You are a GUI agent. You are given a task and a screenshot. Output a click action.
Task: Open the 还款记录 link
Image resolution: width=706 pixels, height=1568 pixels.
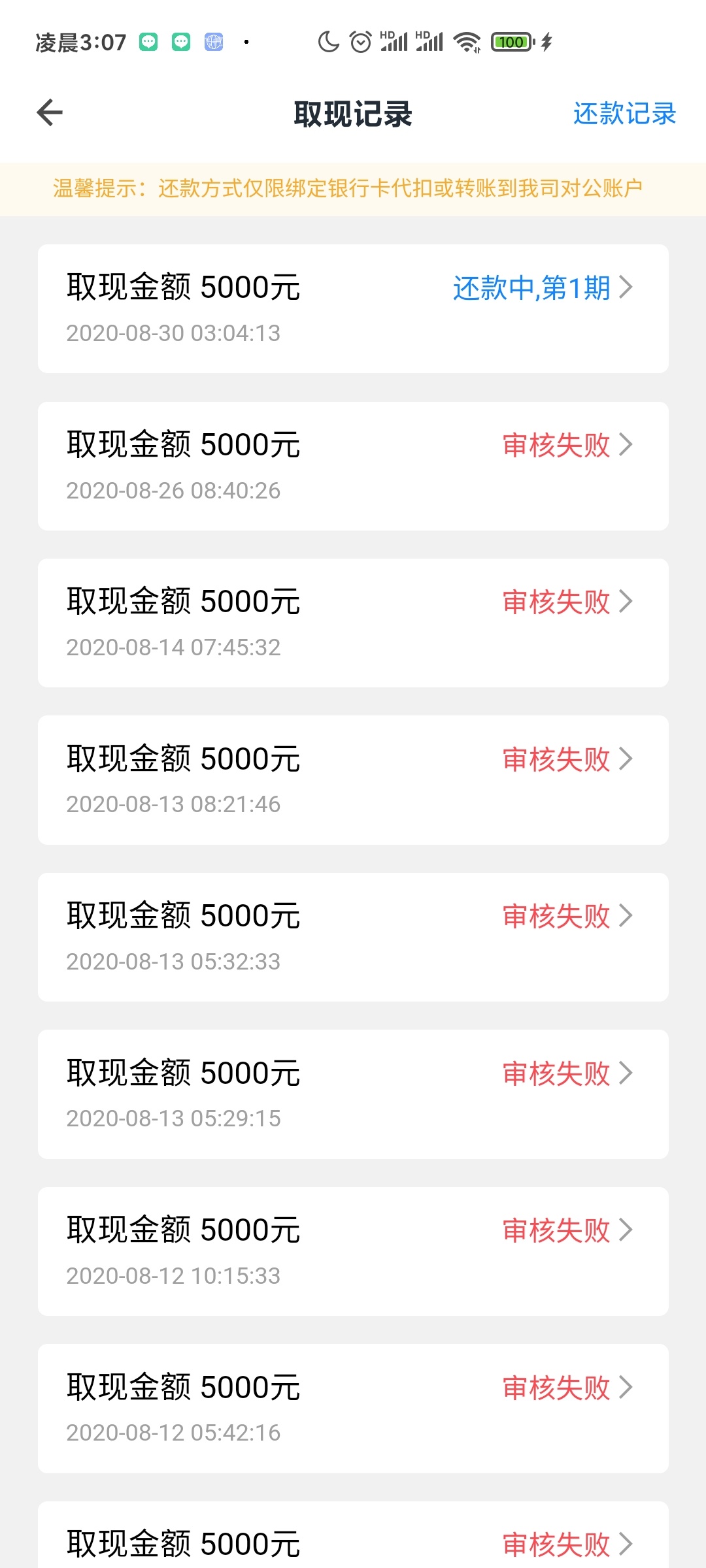624,114
